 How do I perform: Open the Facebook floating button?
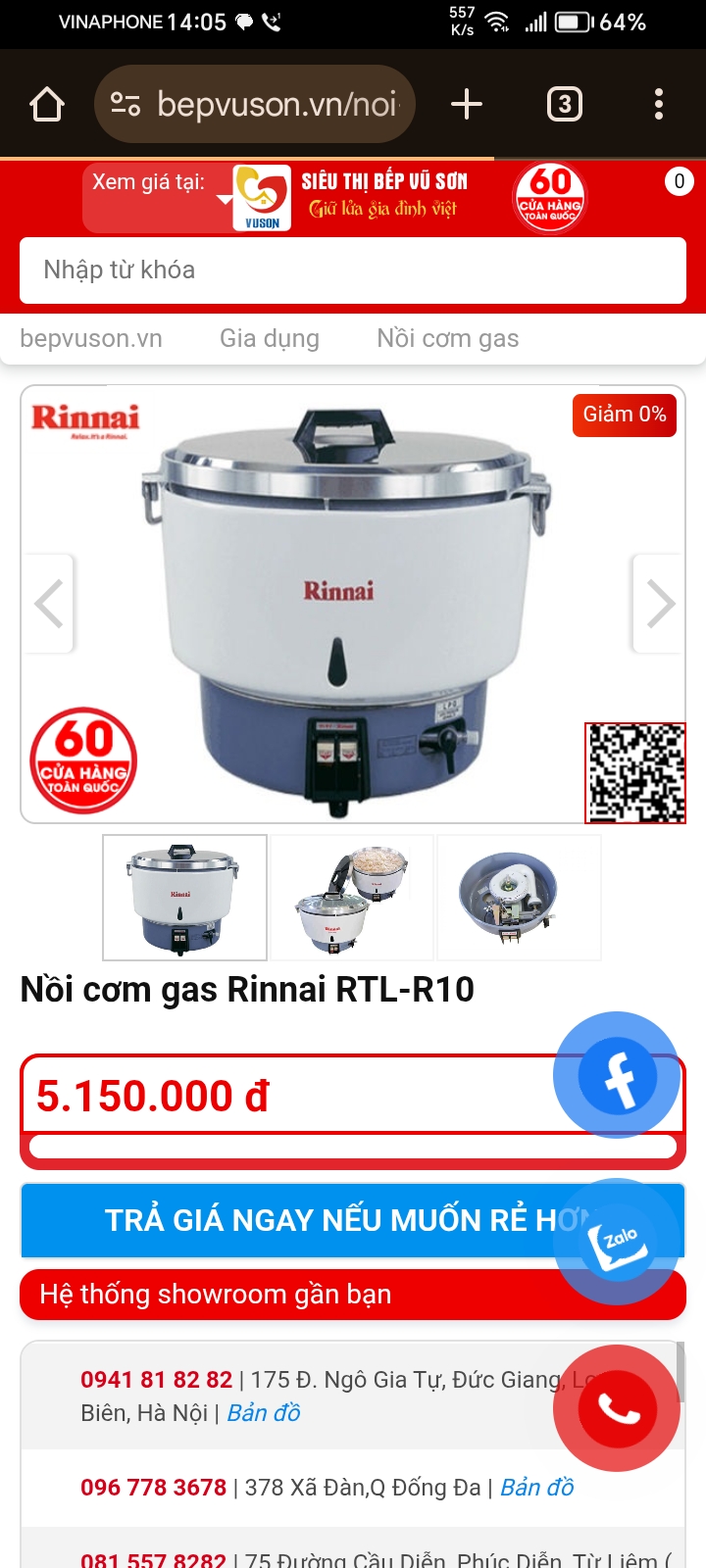point(617,1075)
